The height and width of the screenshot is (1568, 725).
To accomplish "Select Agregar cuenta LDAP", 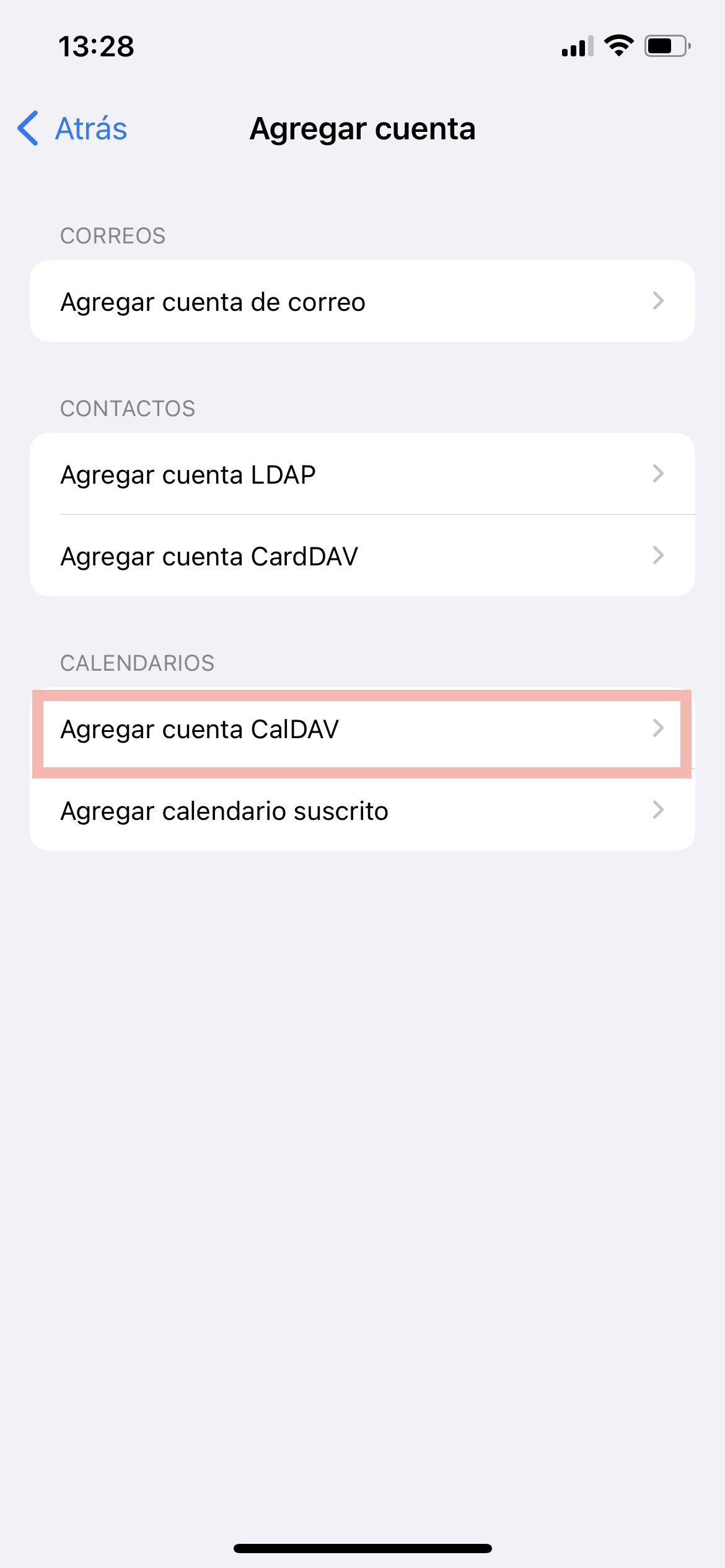I will click(362, 474).
